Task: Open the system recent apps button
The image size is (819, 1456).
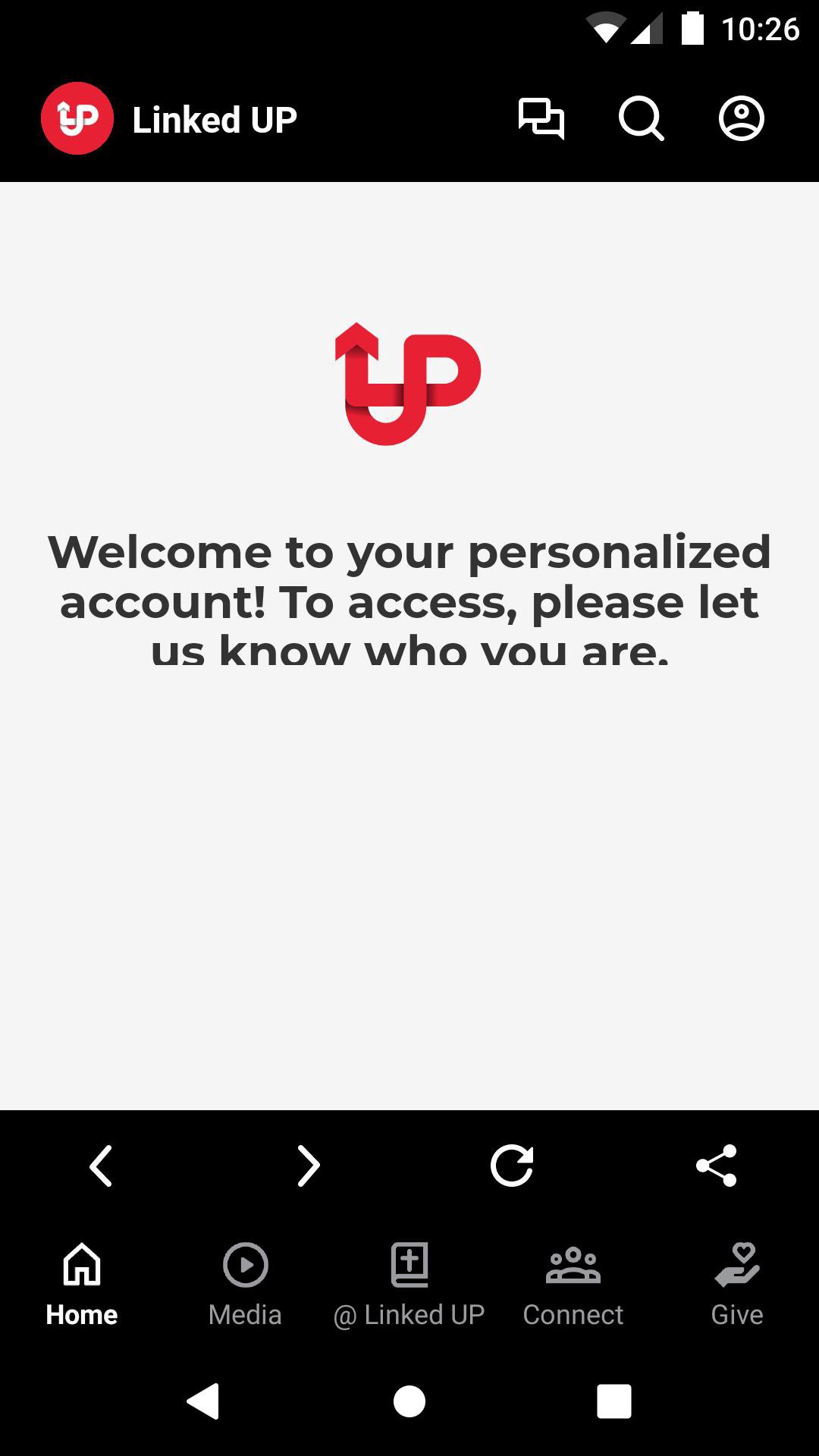Action: [614, 1401]
